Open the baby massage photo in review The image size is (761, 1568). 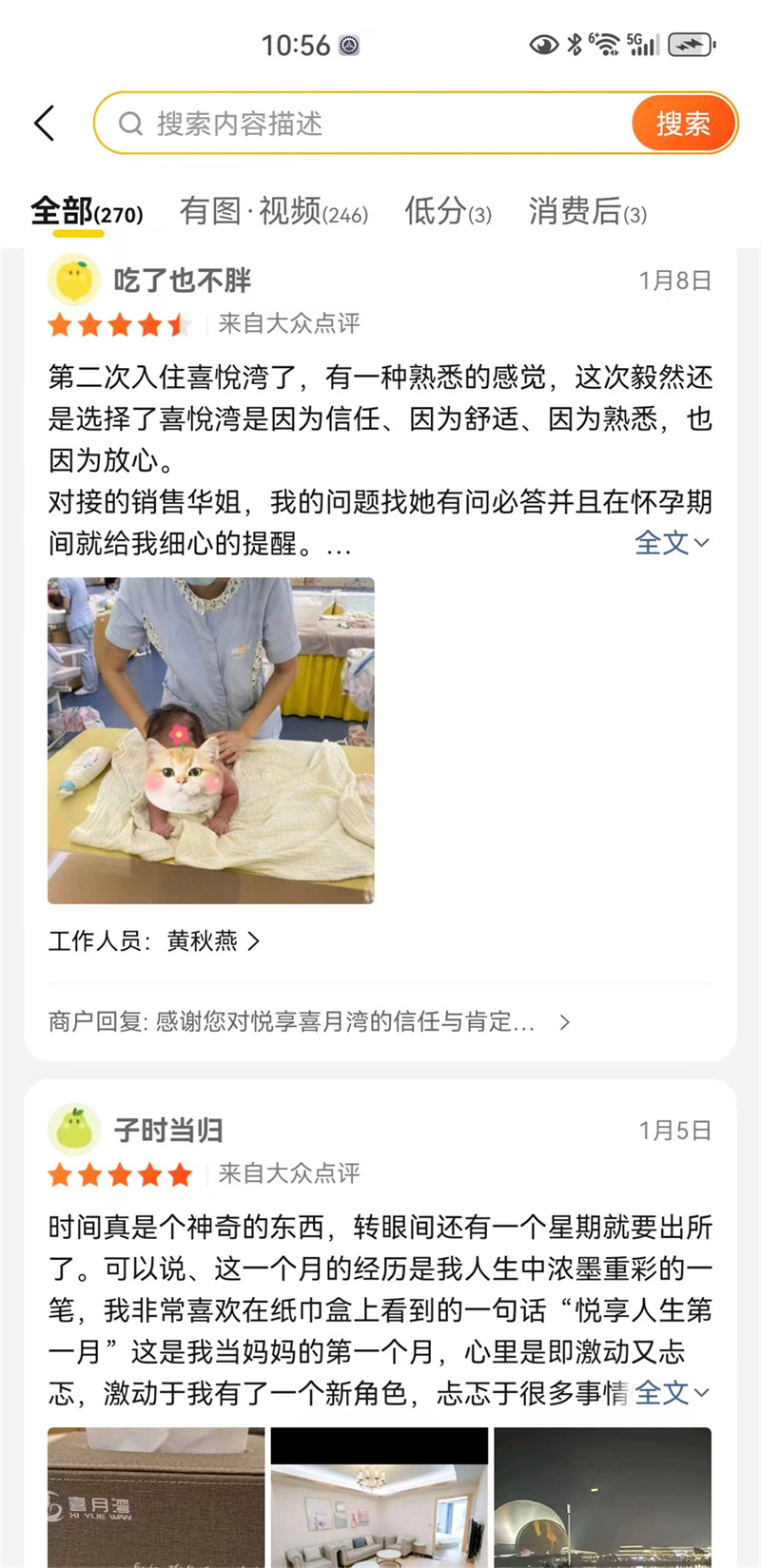click(x=211, y=740)
